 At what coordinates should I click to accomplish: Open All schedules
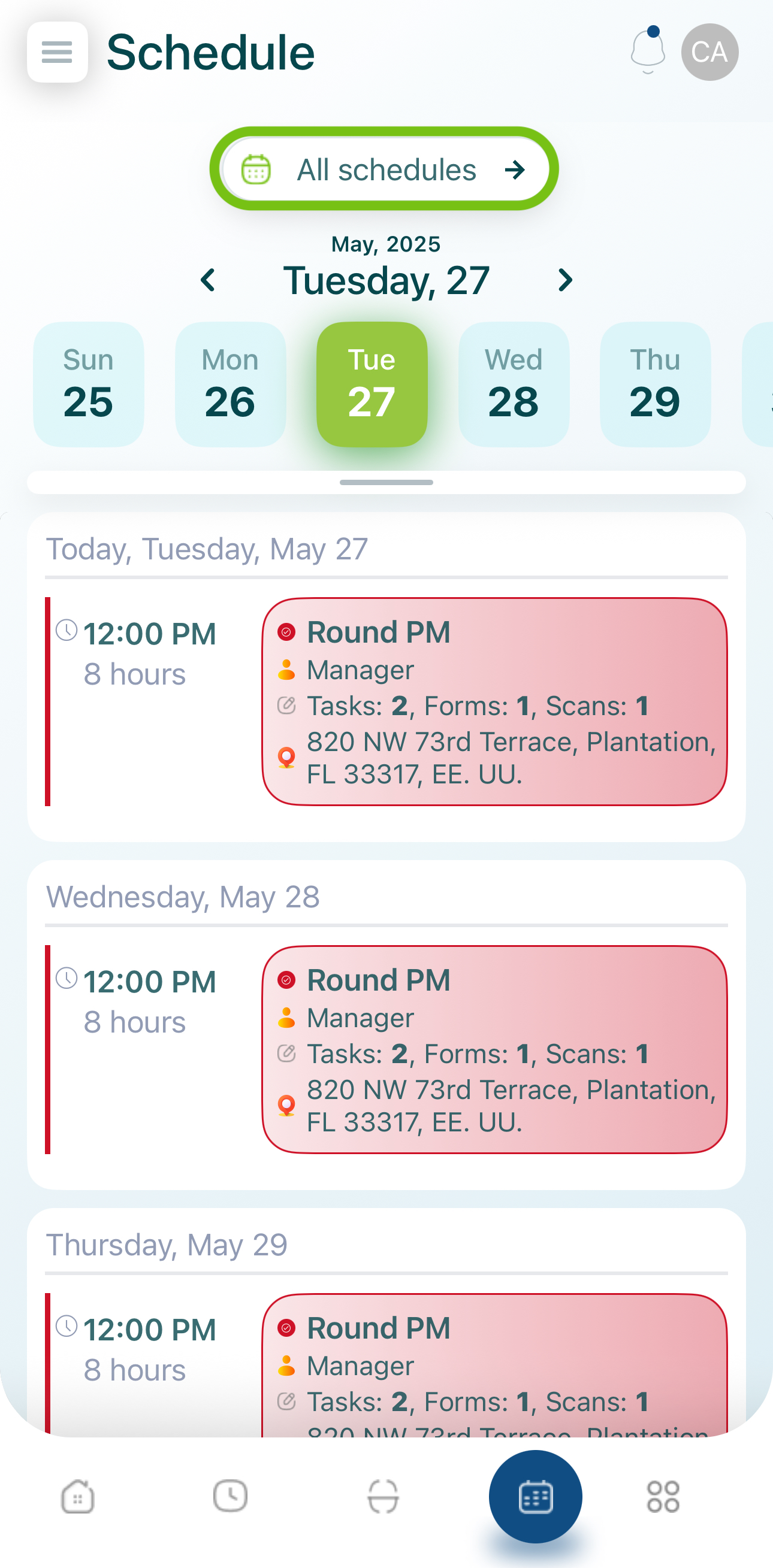tap(384, 169)
